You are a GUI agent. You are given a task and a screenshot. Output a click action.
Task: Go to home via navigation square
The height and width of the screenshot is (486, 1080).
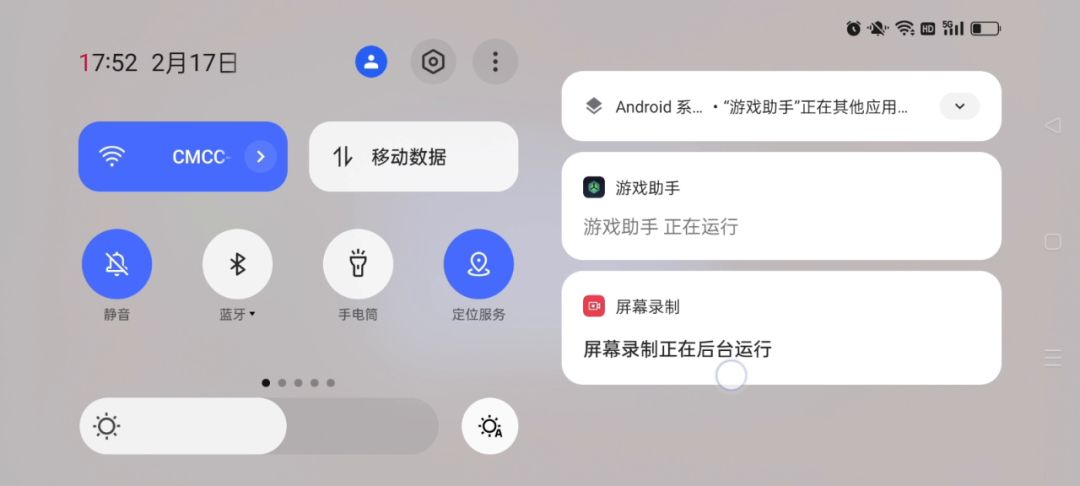click(x=1052, y=241)
